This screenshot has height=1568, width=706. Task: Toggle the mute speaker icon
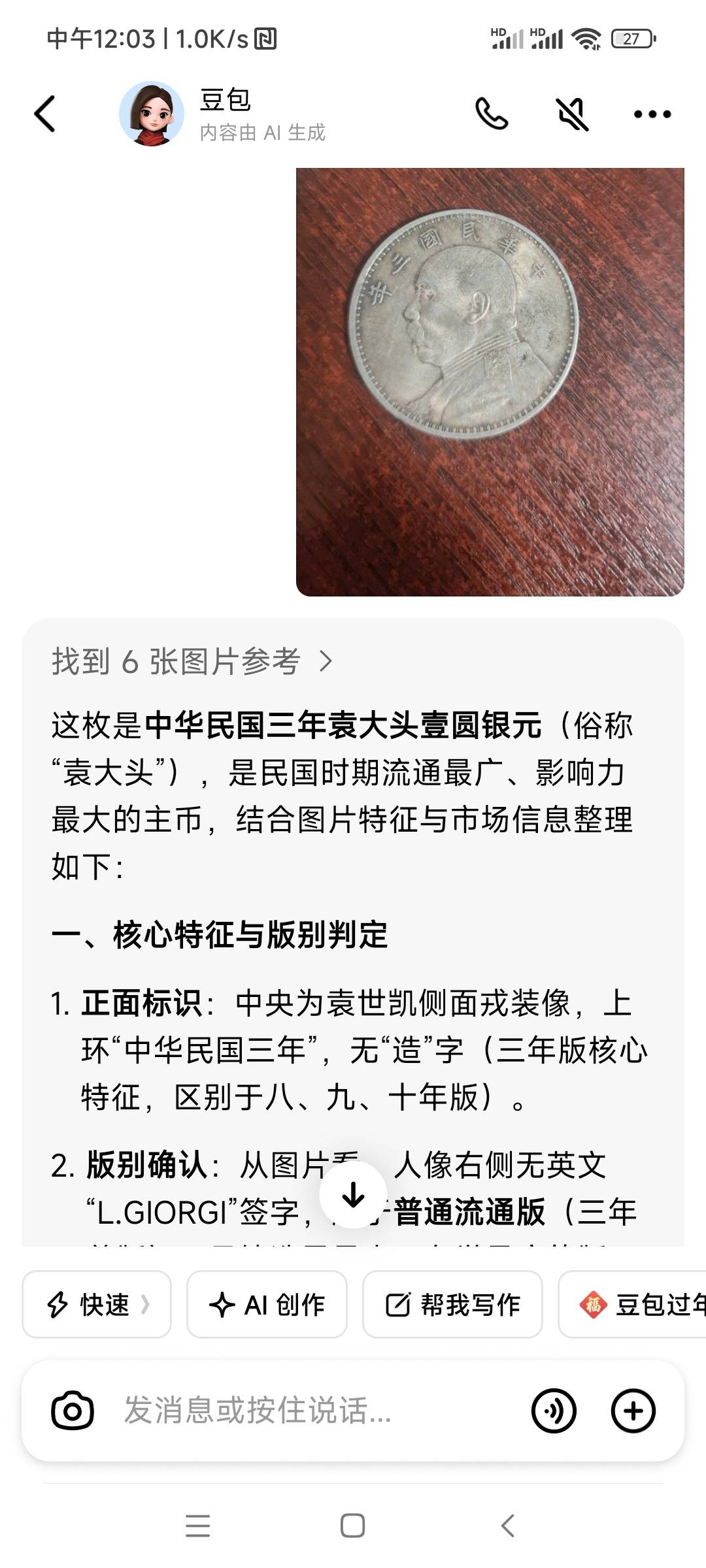[x=573, y=114]
